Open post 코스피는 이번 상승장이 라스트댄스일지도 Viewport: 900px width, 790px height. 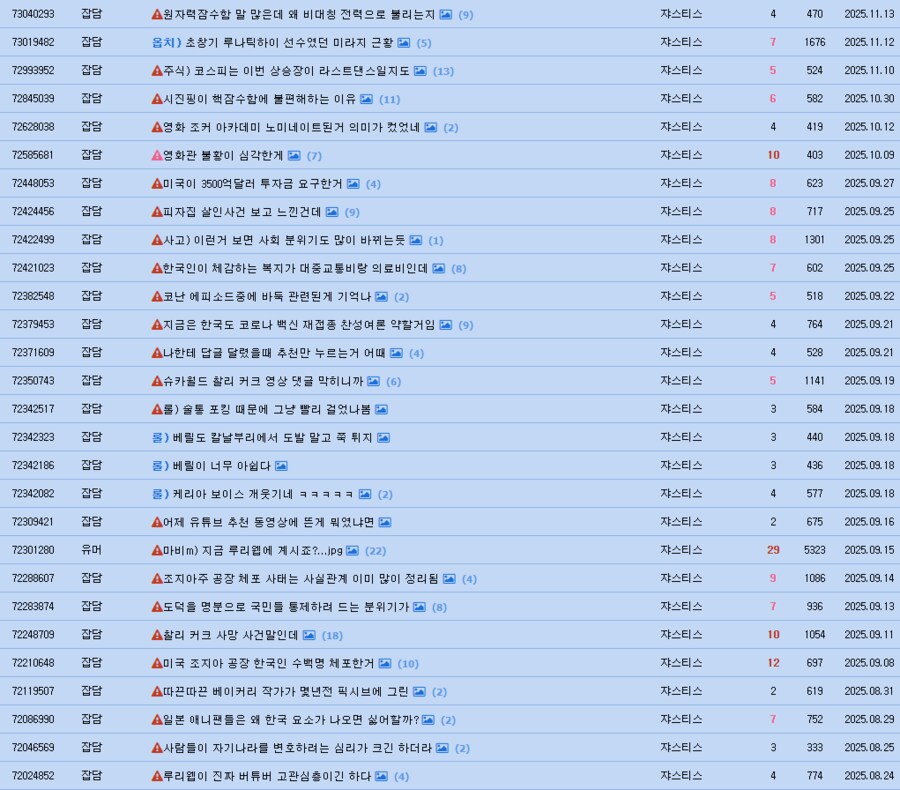pos(286,71)
